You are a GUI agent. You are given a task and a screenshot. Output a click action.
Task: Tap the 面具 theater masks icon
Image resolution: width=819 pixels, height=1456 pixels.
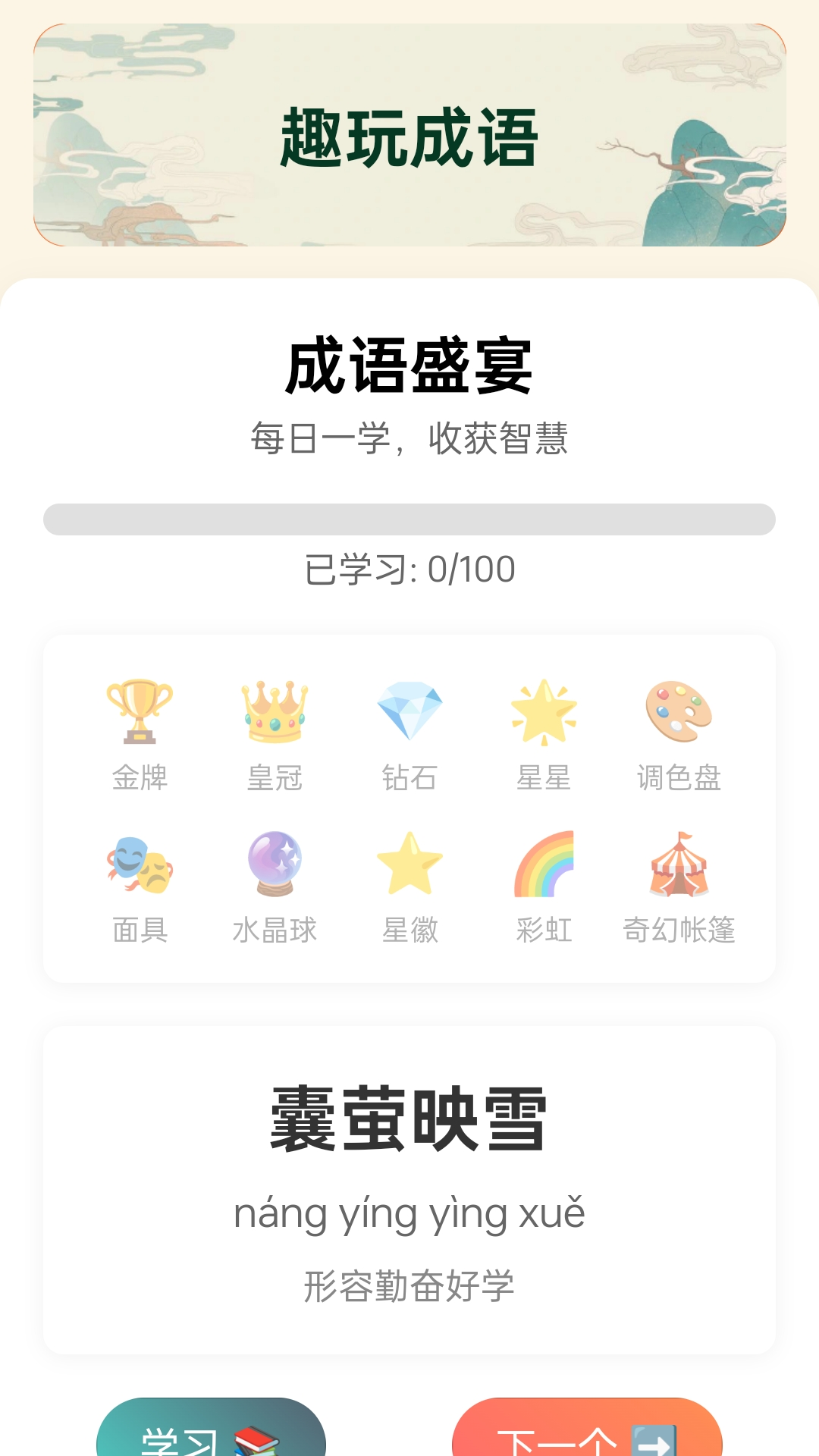[x=140, y=864]
